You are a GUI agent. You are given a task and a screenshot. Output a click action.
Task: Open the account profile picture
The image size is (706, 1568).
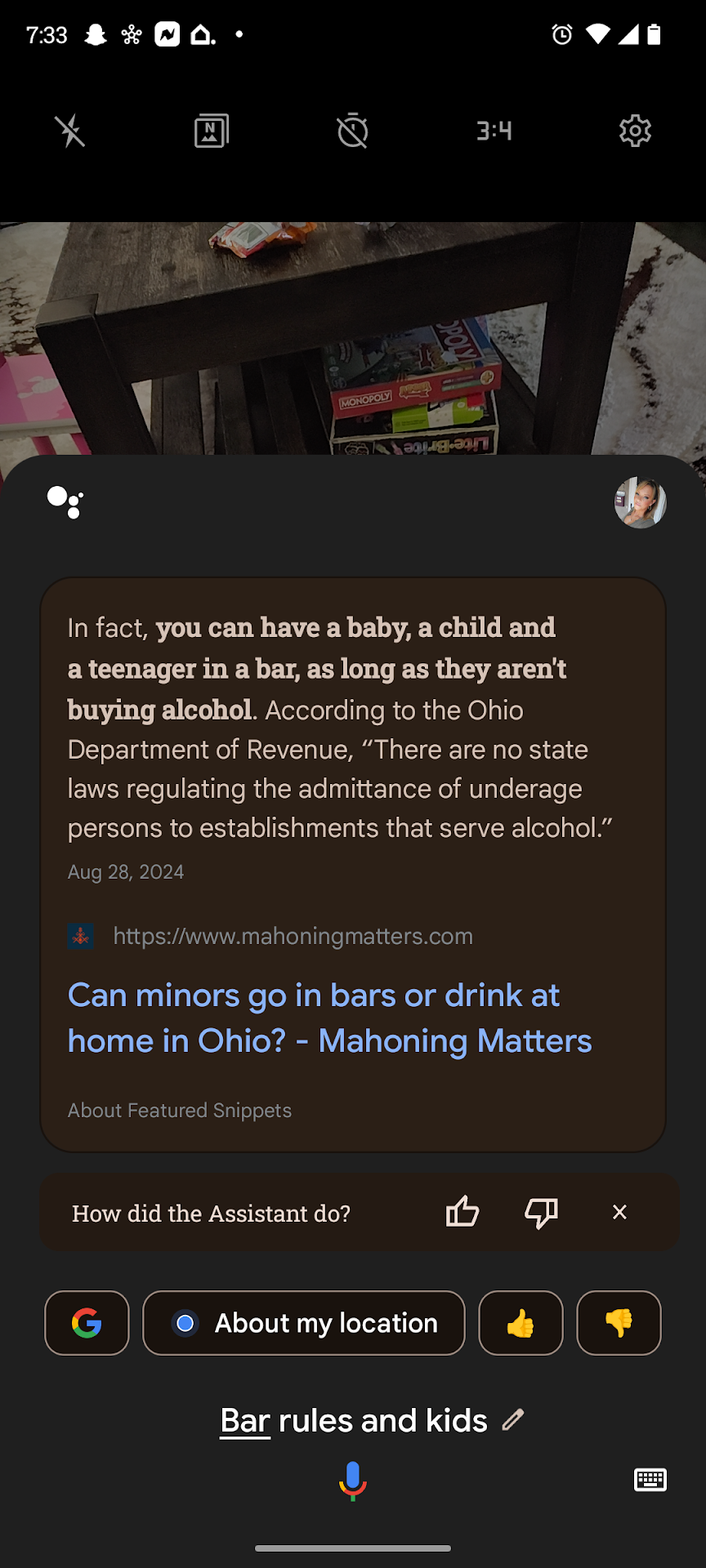pyautogui.click(x=640, y=502)
